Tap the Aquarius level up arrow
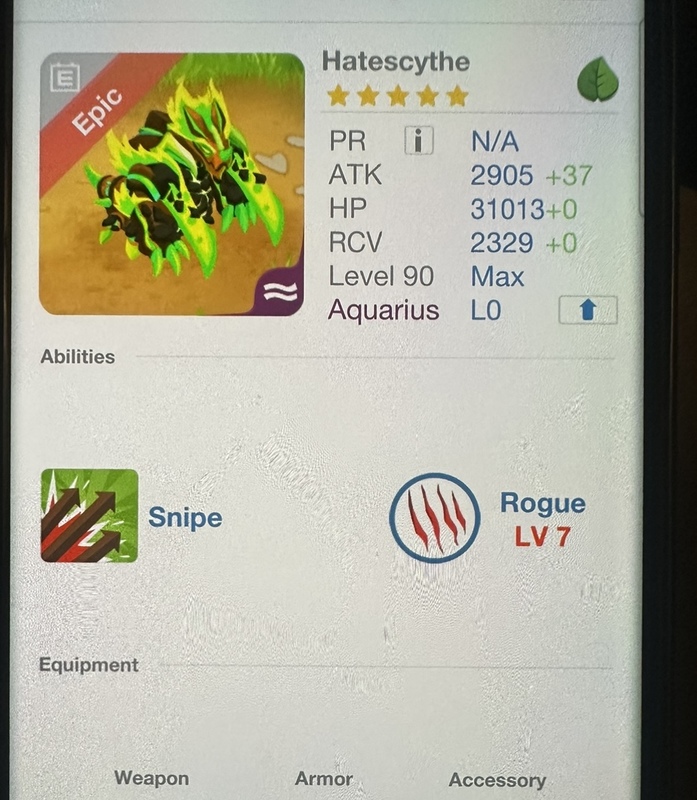This screenshot has height=800, width=697. pos(587,310)
